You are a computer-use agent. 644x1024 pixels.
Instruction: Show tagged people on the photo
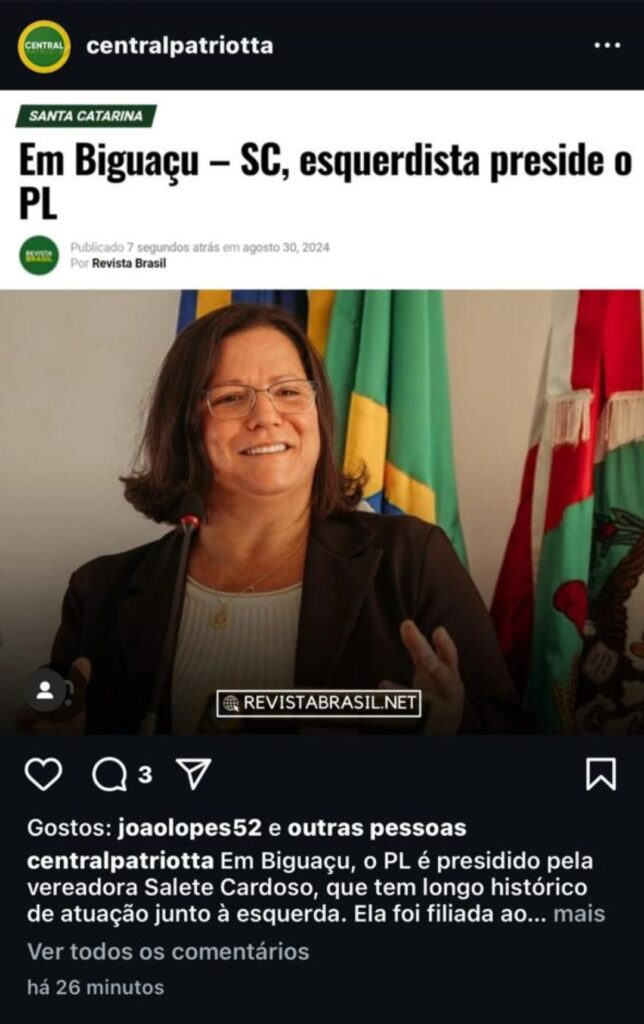pyautogui.click(x=45, y=690)
